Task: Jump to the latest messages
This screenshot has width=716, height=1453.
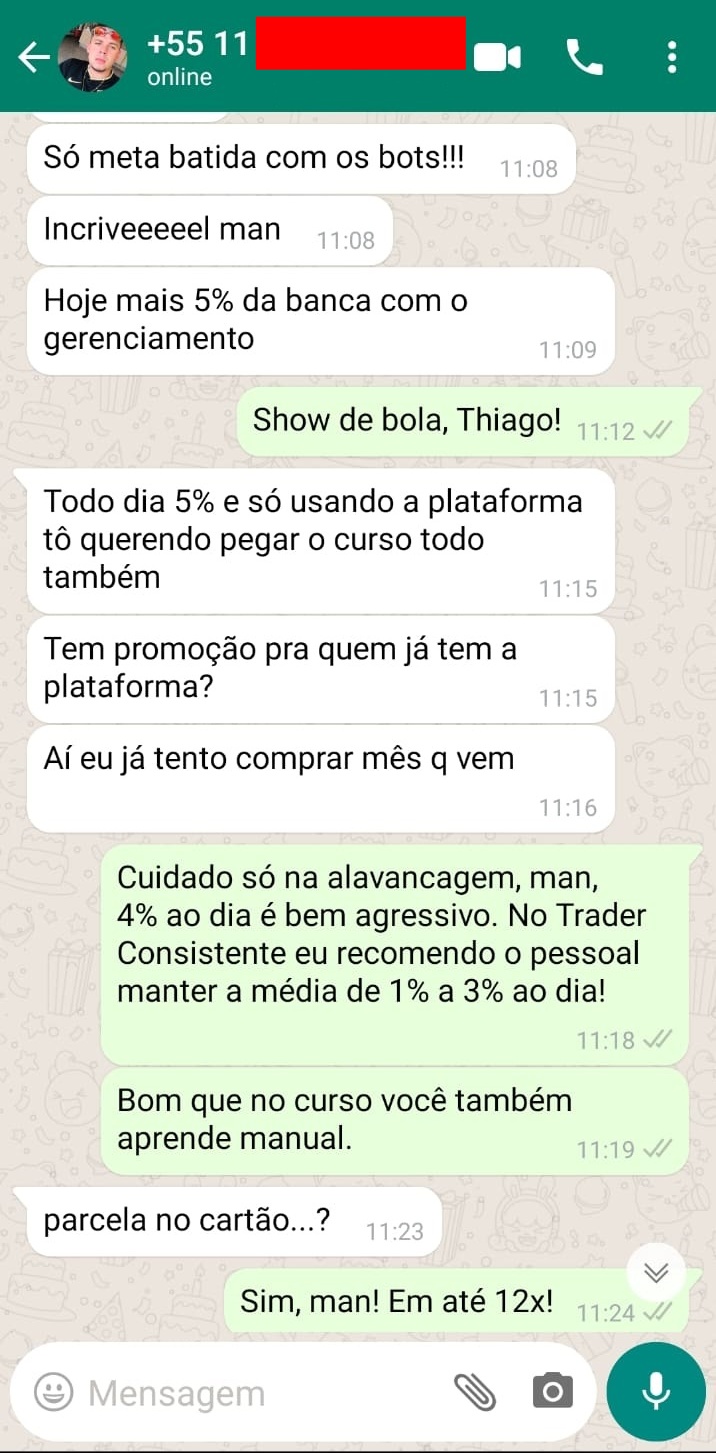Action: pyautogui.click(x=656, y=1272)
